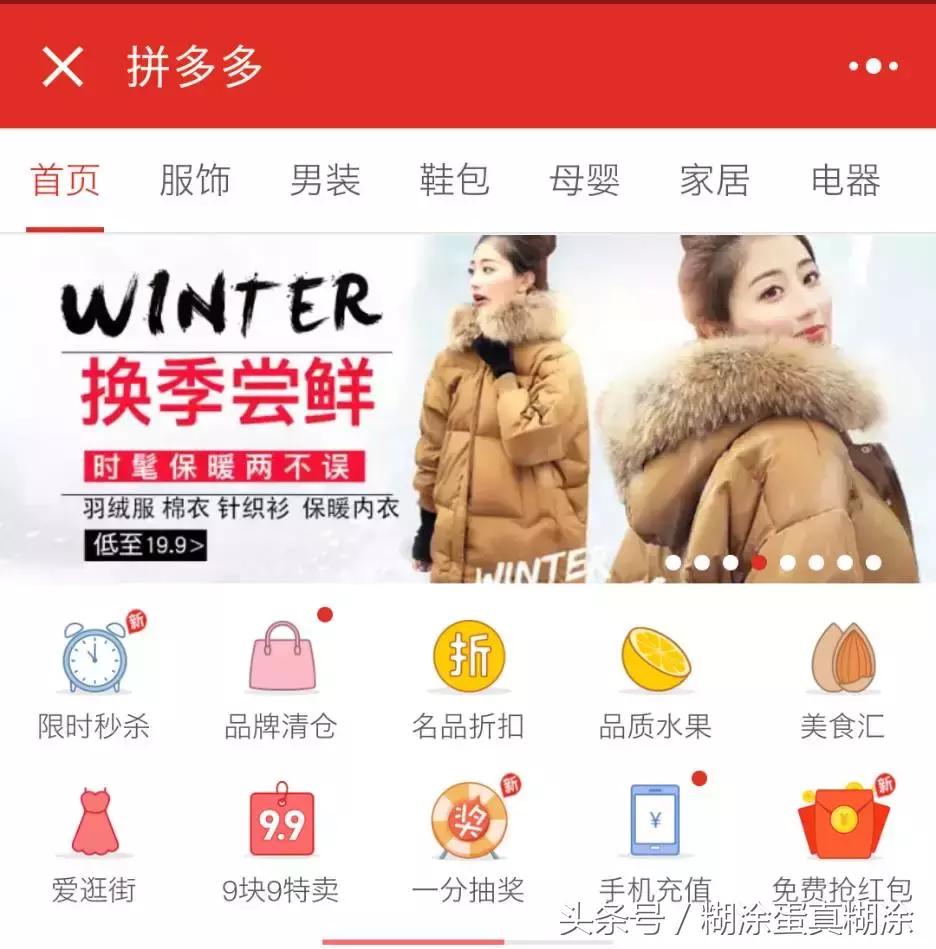936x949 pixels.
Task: Grab the 免费抢红包 red envelope icon
Action: pos(845,820)
